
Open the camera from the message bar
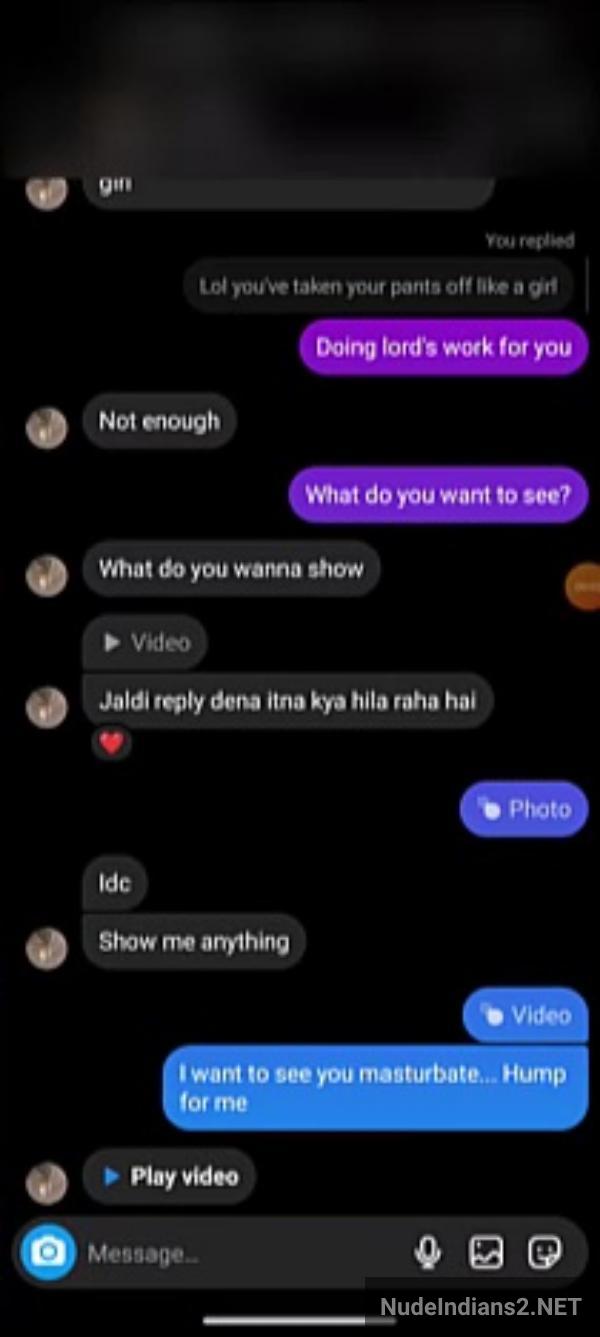pos(48,1252)
